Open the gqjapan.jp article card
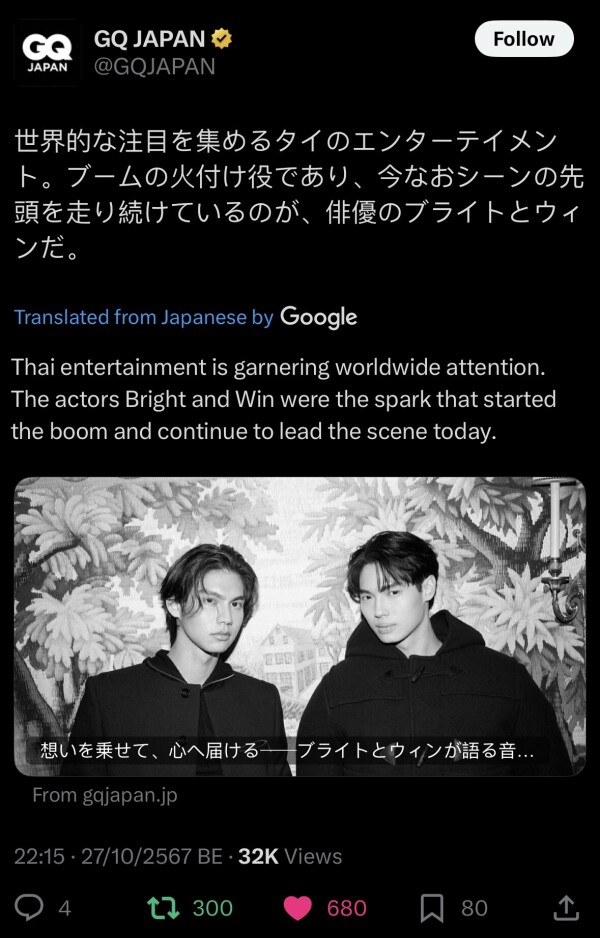The width and height of the screenshot is (600, 938). click(300, 625)
